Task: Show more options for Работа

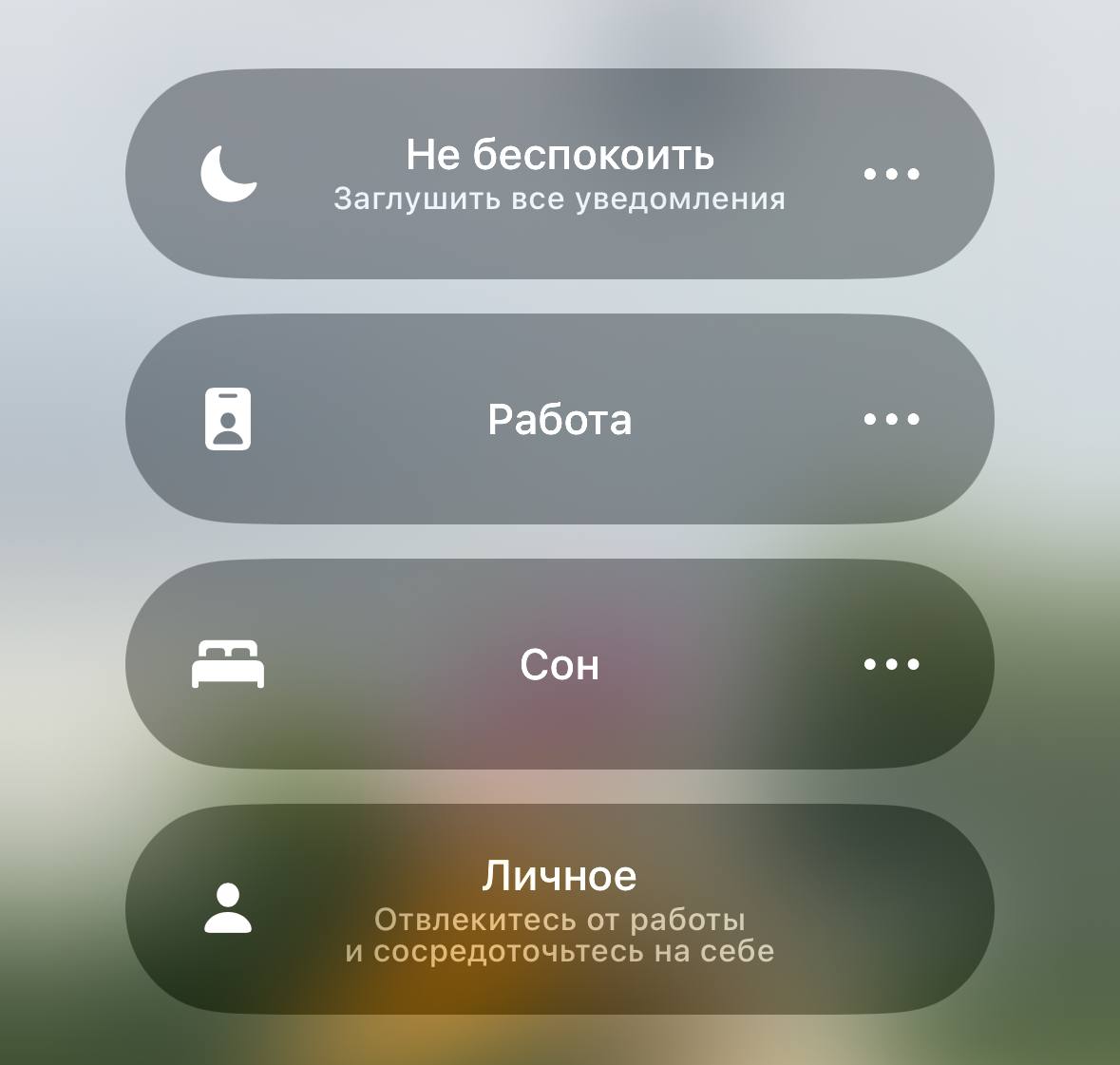Action: pos(891,419)
